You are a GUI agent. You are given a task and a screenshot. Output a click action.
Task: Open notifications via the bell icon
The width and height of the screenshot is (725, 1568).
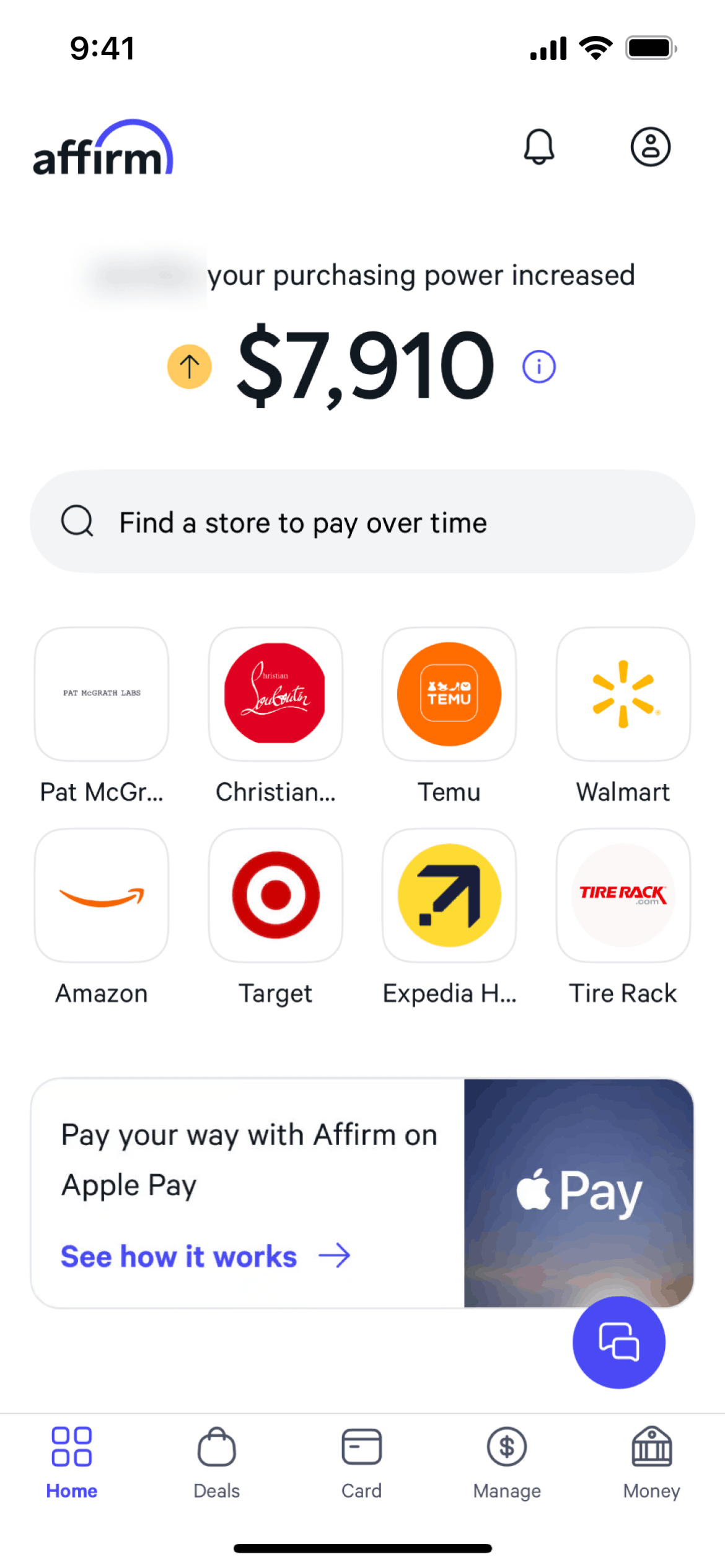(538, 147)
